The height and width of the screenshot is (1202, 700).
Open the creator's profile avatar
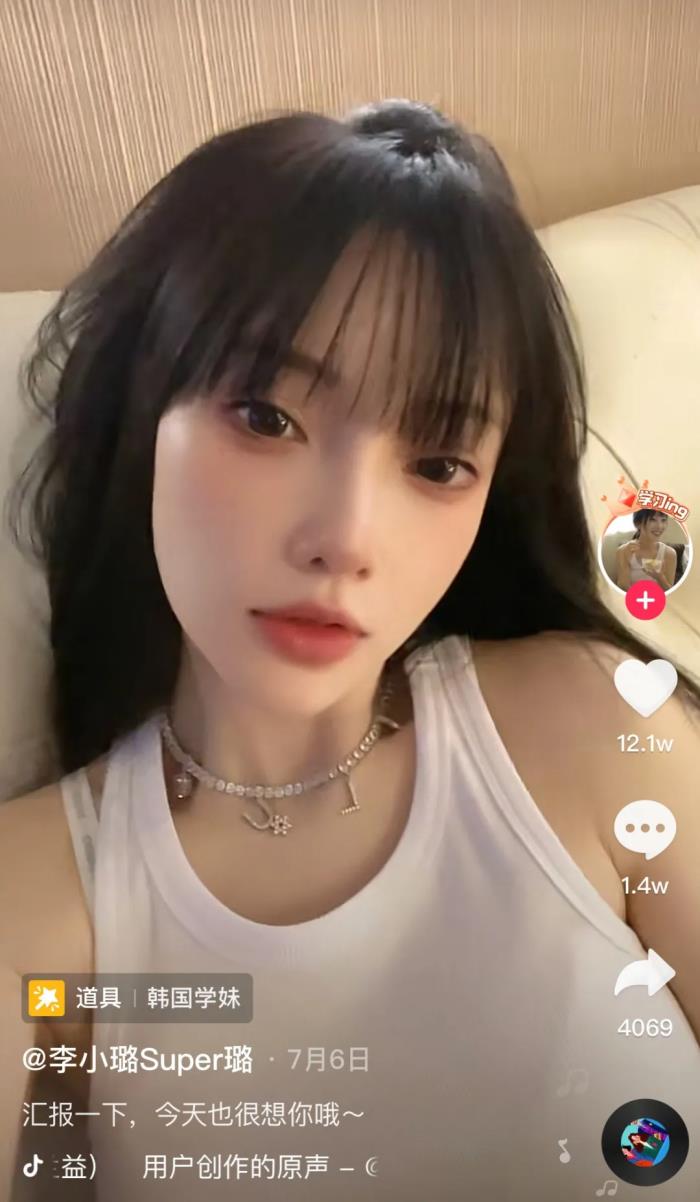645,548
